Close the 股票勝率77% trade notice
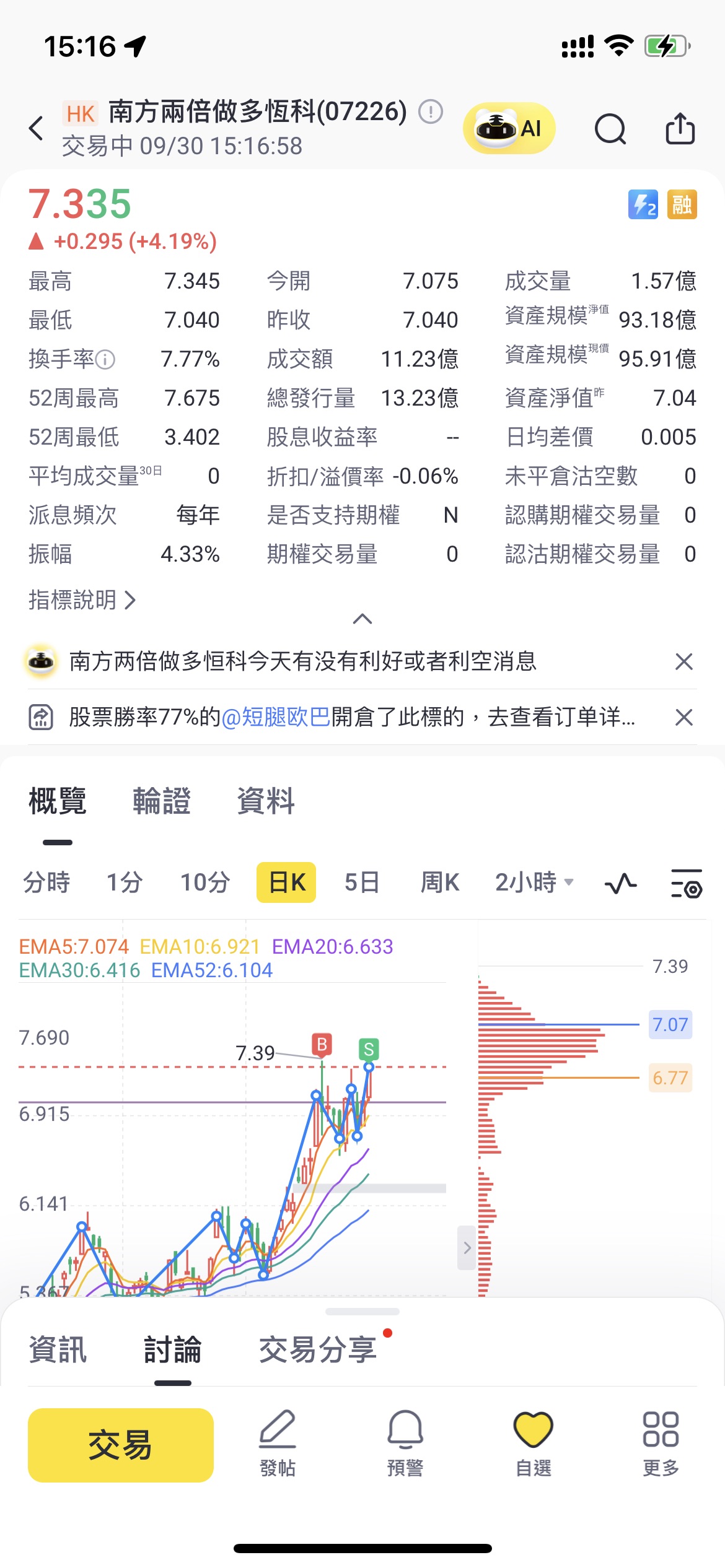 pos(683,717)
